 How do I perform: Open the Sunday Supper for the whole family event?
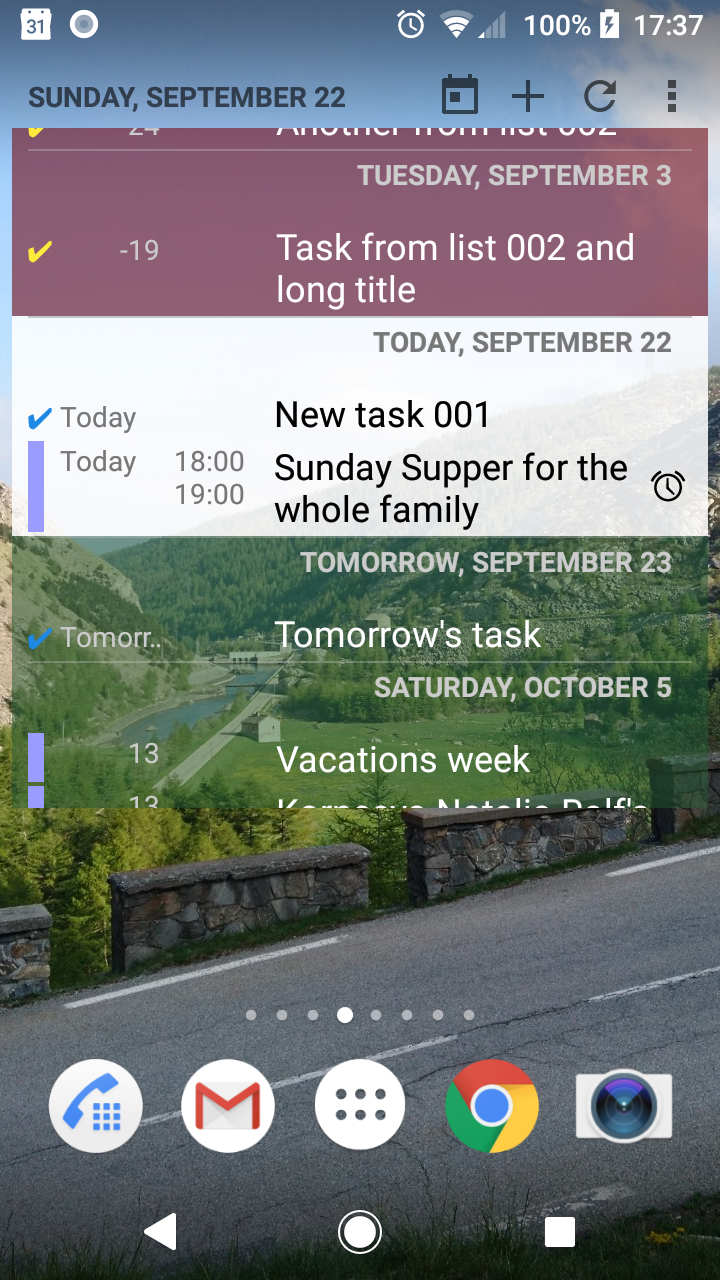[x=360, y=489]
